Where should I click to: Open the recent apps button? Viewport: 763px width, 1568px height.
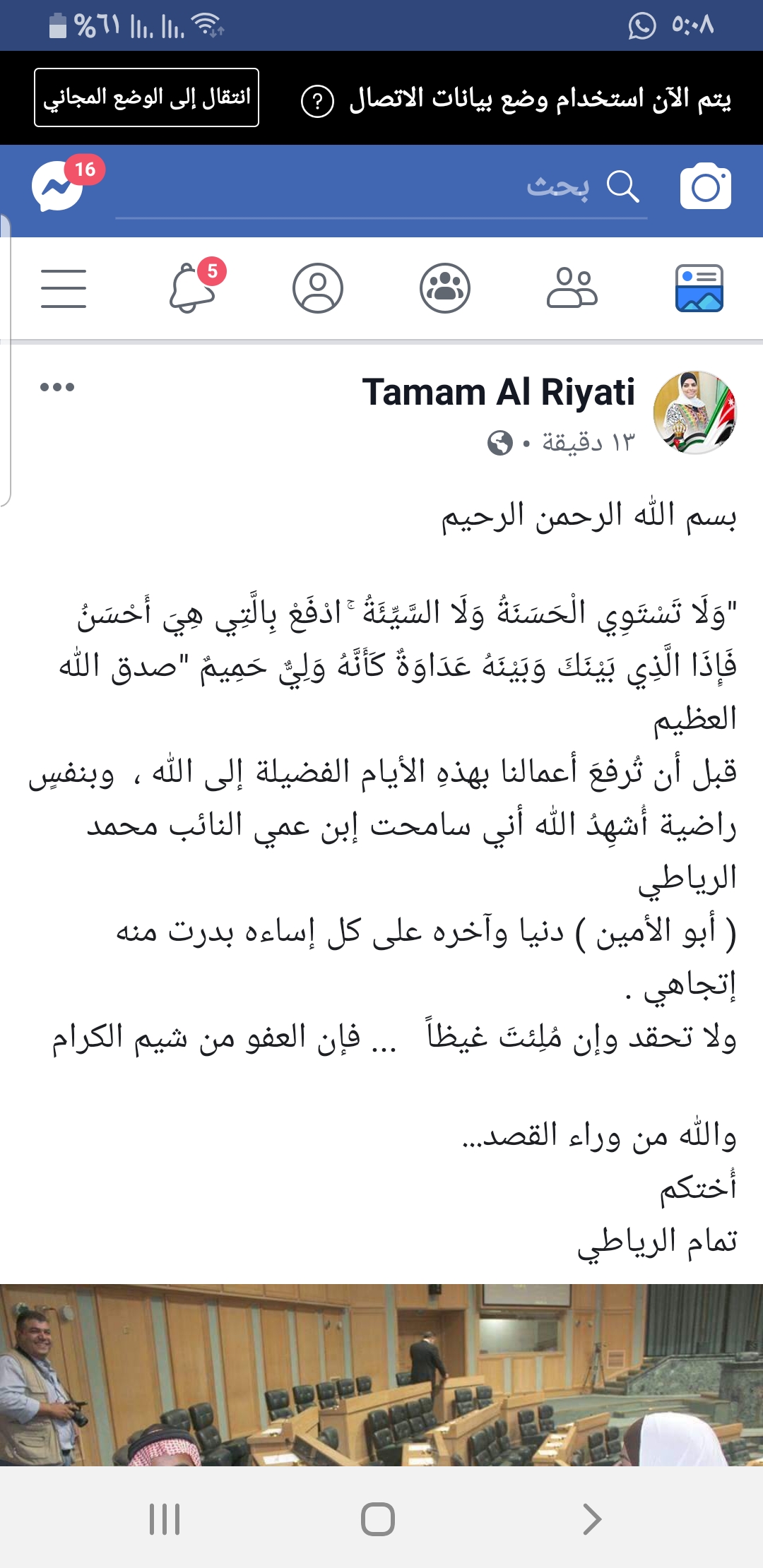(165, 1519)
